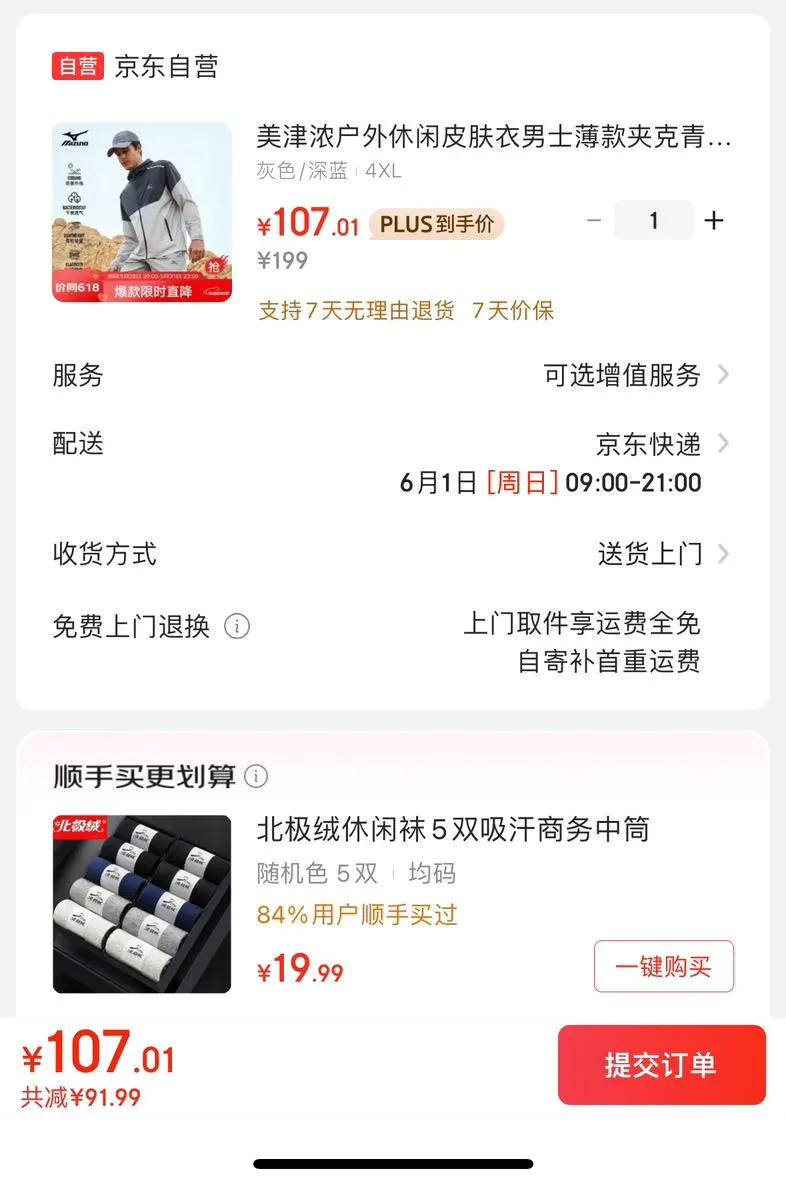786x1185 pixels.
Task: Tap the quantity field showing 1
Action: coord(654,221)
